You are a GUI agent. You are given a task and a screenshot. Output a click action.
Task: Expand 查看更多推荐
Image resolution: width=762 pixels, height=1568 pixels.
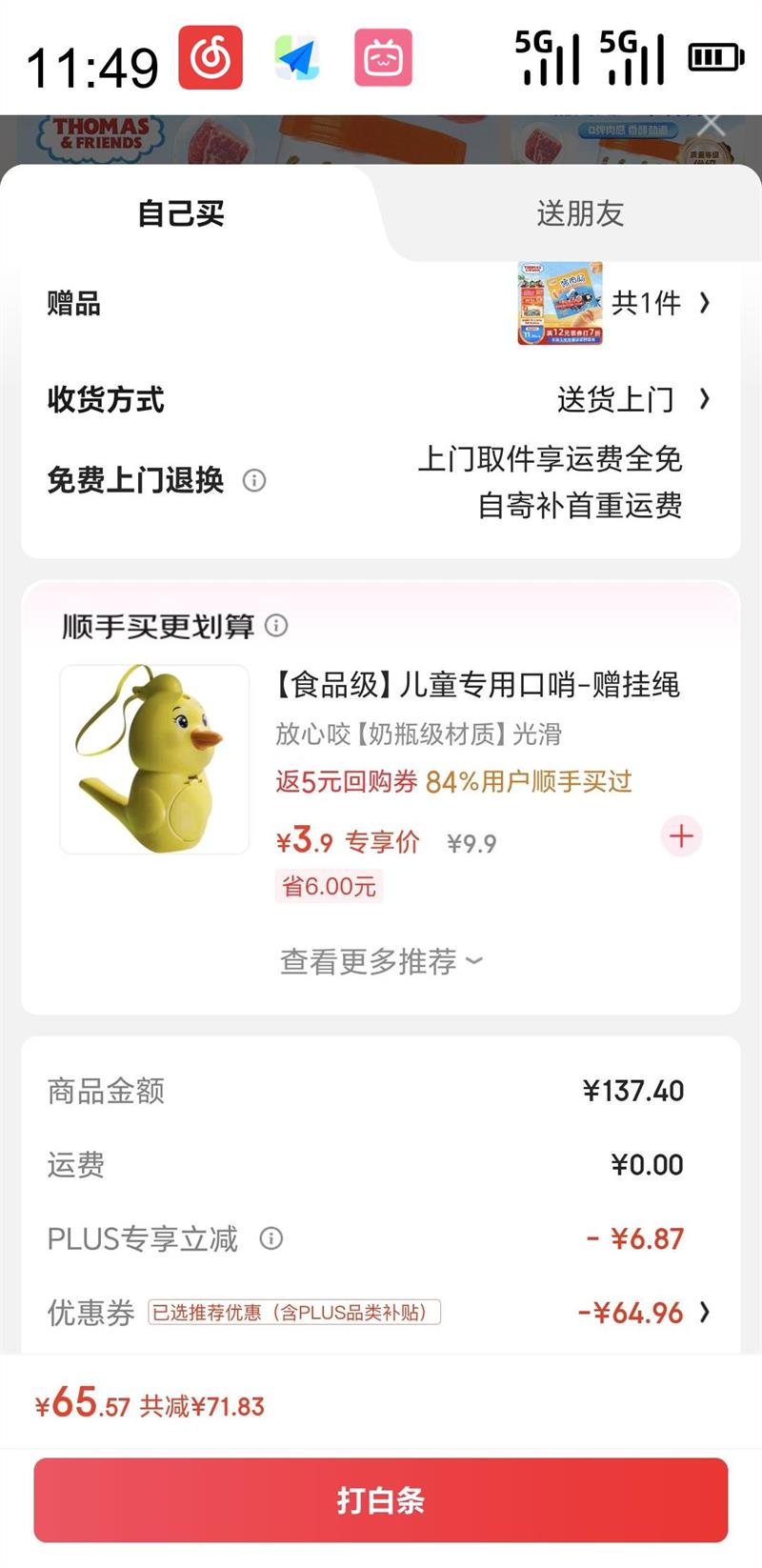(381, 961)
